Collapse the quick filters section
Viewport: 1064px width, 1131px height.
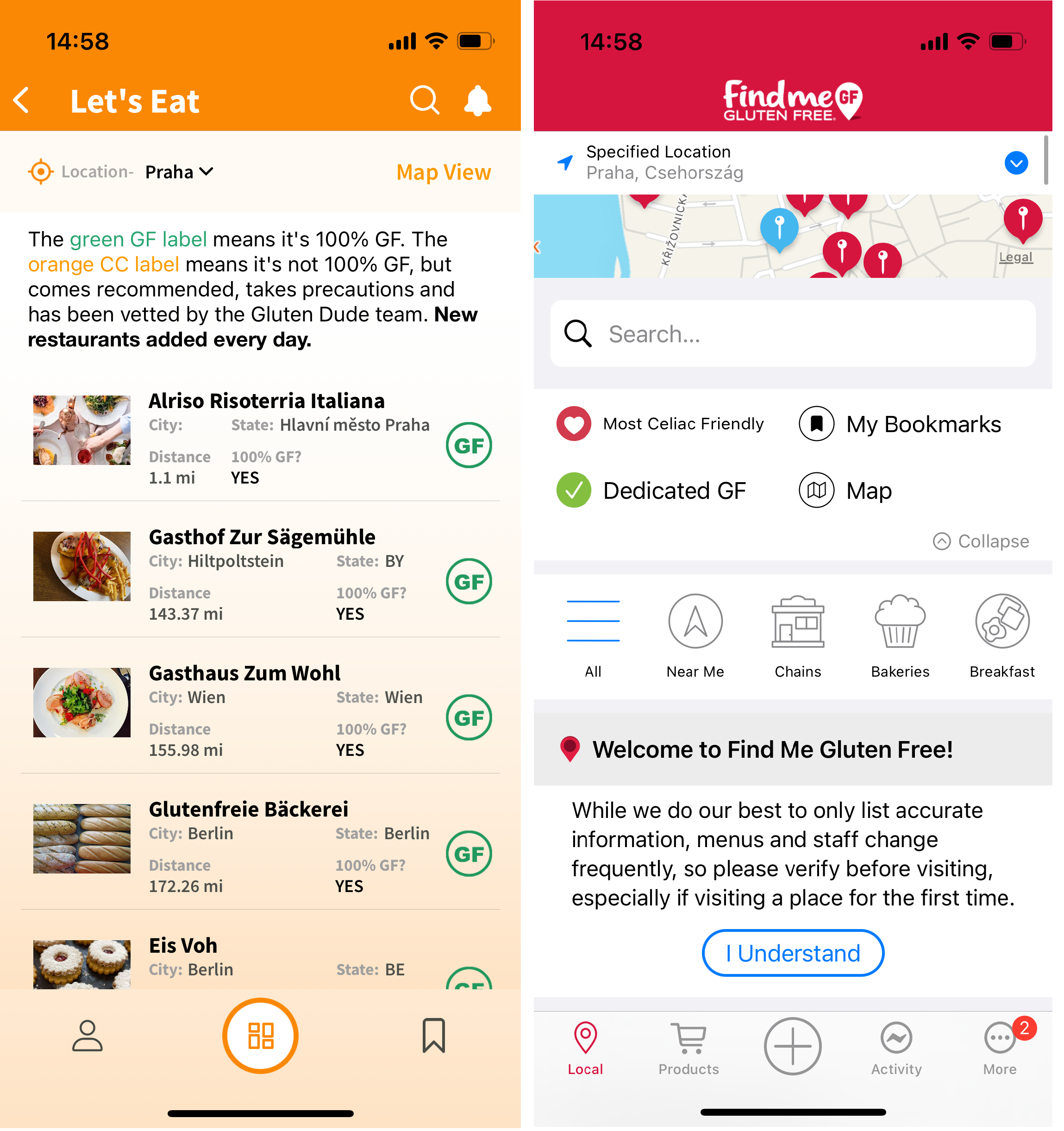[982, 541]
